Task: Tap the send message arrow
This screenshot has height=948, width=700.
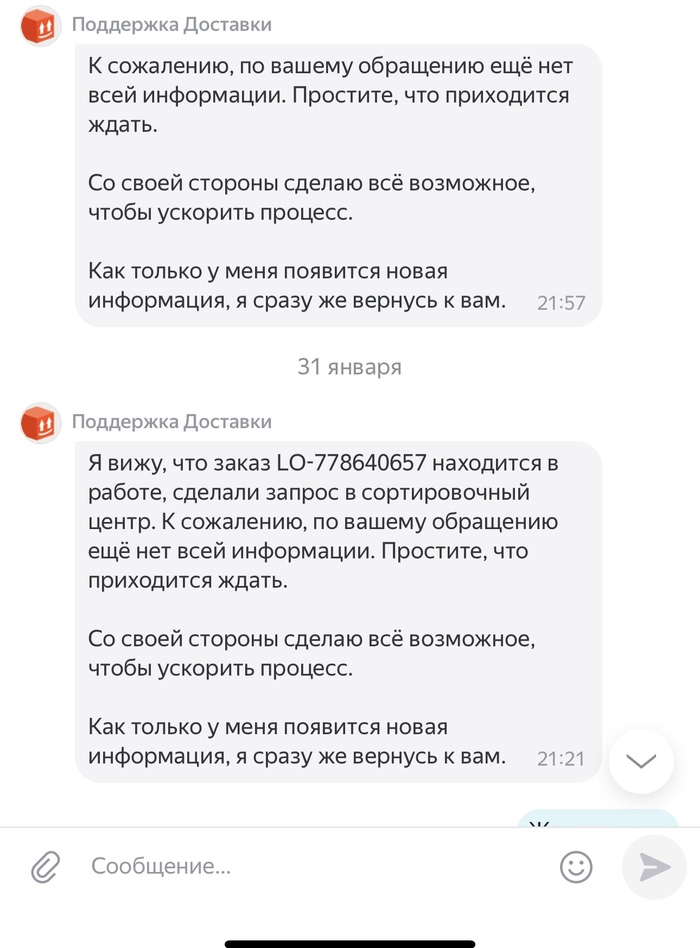Action: coord(654,867)
